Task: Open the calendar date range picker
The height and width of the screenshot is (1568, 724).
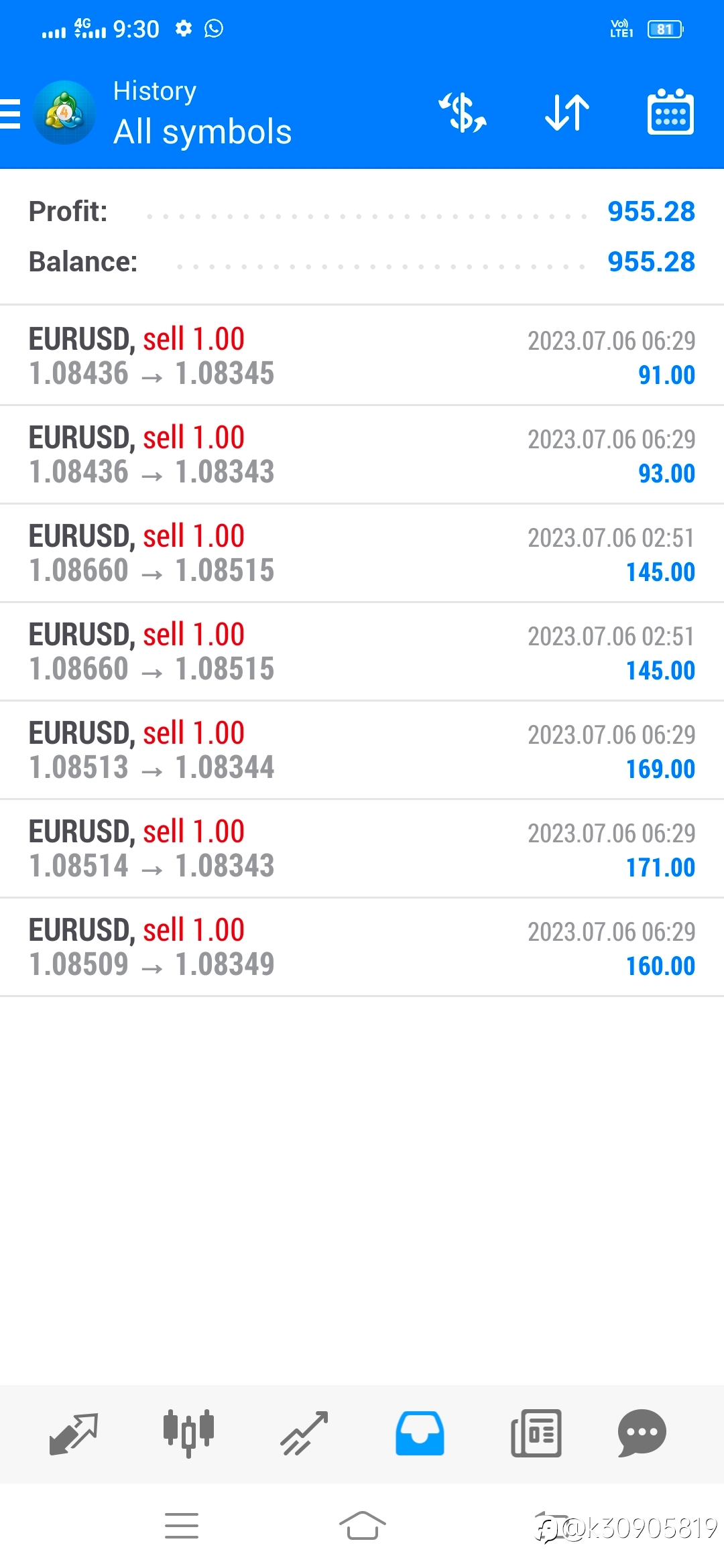Action: [670, 112]
